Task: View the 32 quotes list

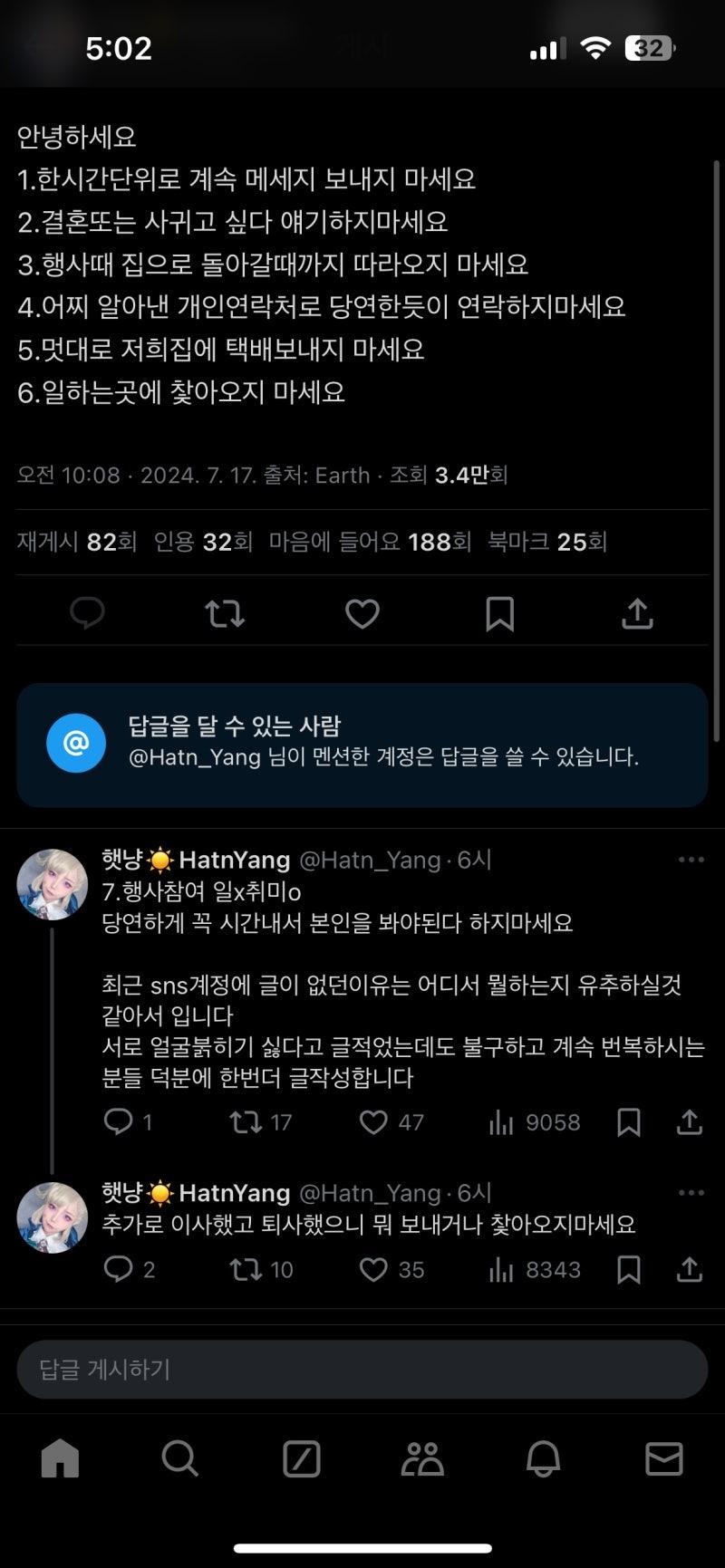Action: point(203,542)
